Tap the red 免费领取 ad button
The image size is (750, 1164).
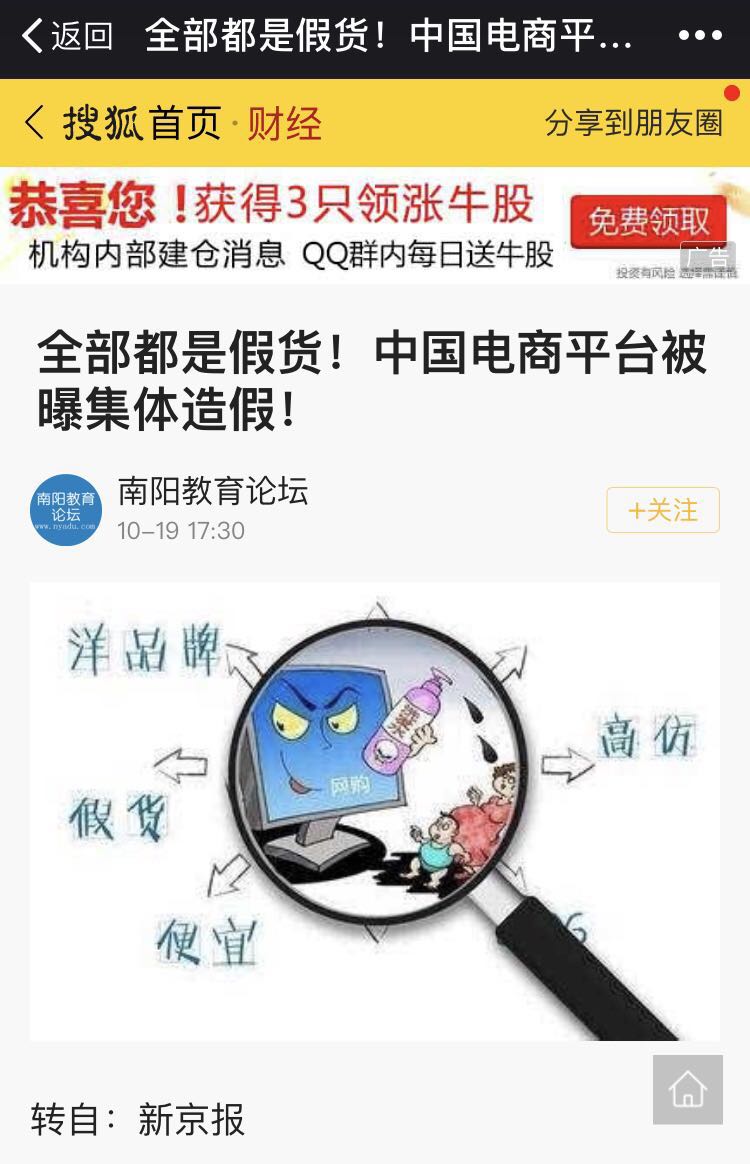pyautogui.click(x=644, y=218)
